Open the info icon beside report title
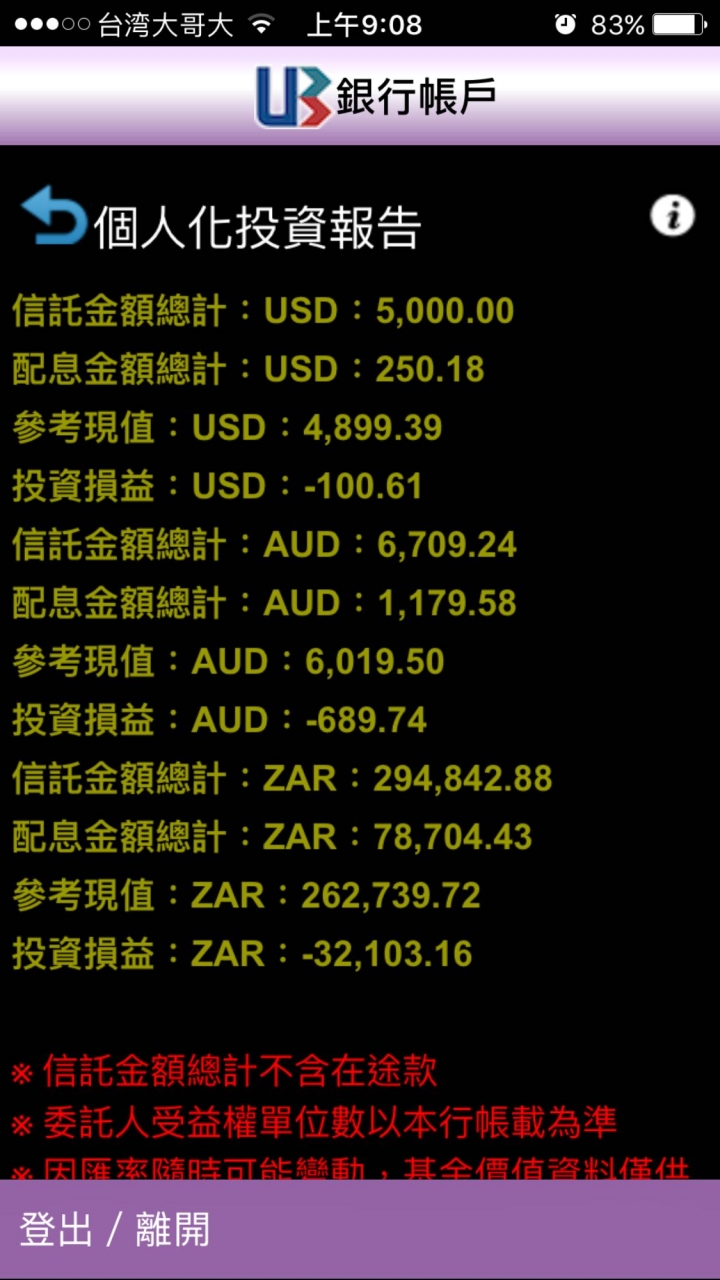 [x=672, y=215]
